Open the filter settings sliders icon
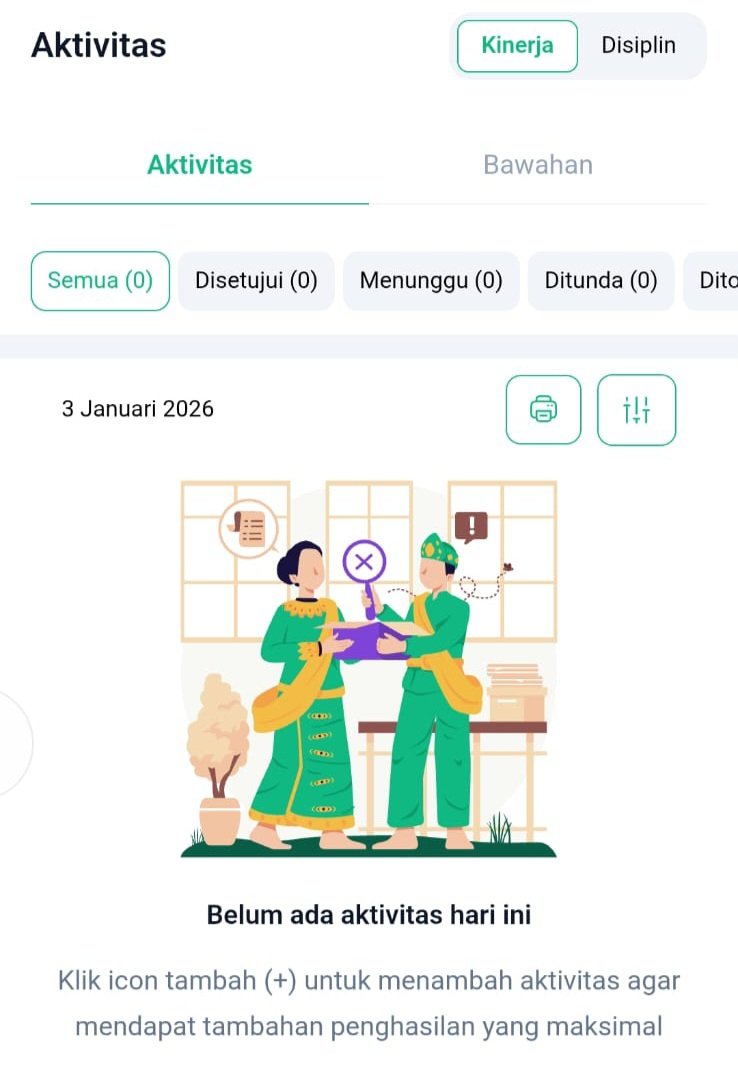Viewport: 738px width, 1077px height. (x=636, y=409)
